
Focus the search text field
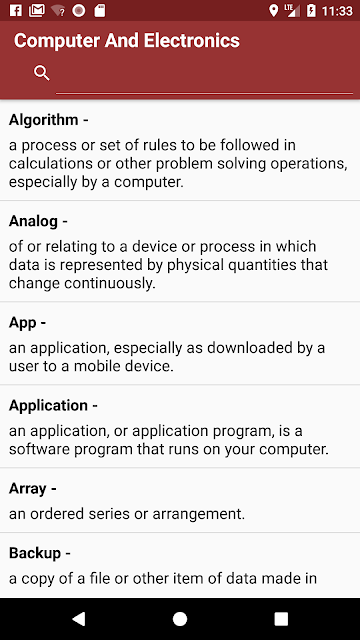(204, 78)
